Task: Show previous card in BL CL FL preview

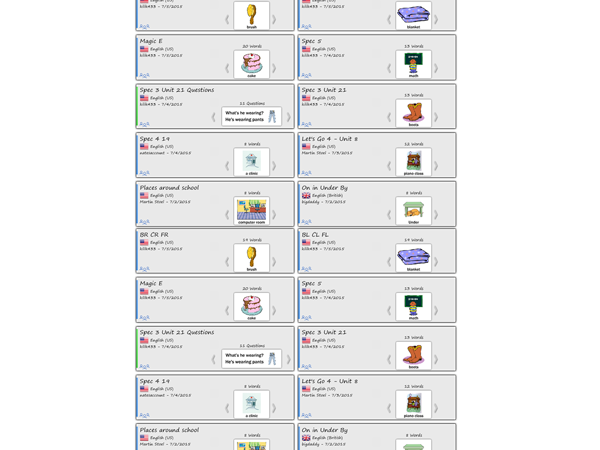Action: [x=389, y=262]
